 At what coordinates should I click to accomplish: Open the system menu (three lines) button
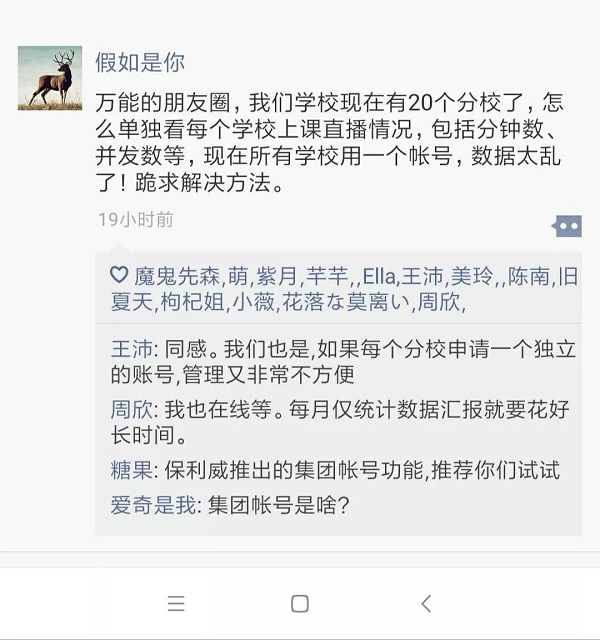[x=176, y=603]
